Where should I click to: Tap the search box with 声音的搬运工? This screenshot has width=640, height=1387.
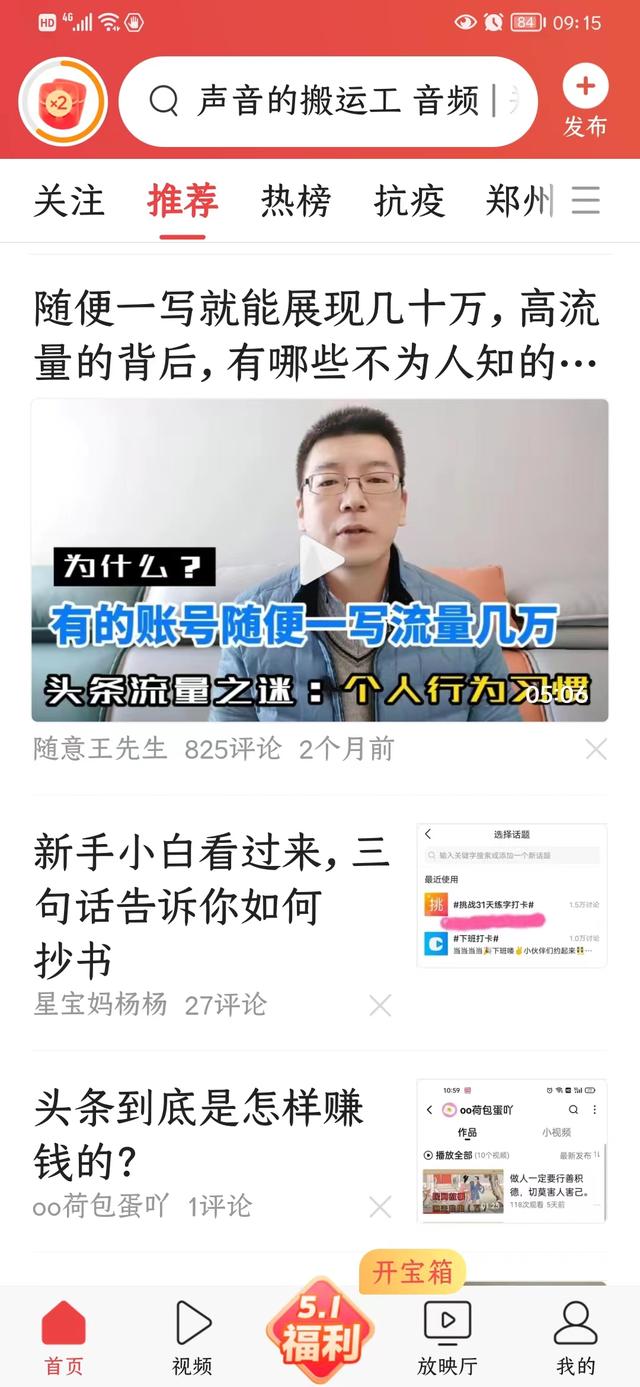(x=330, y=102)
